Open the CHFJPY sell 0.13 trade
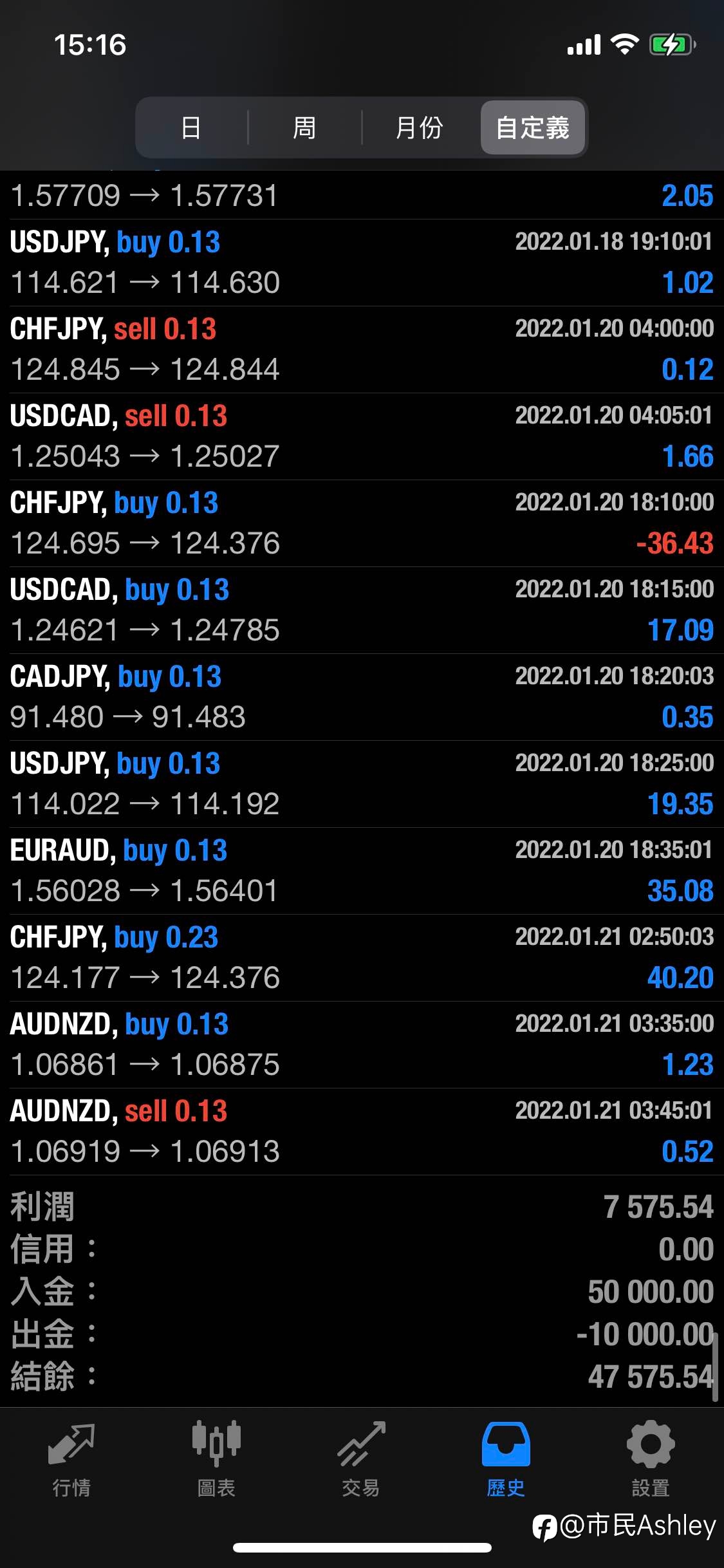Image resolution: width=724 pixels, height=1568 pixels. tap(362, 350)
